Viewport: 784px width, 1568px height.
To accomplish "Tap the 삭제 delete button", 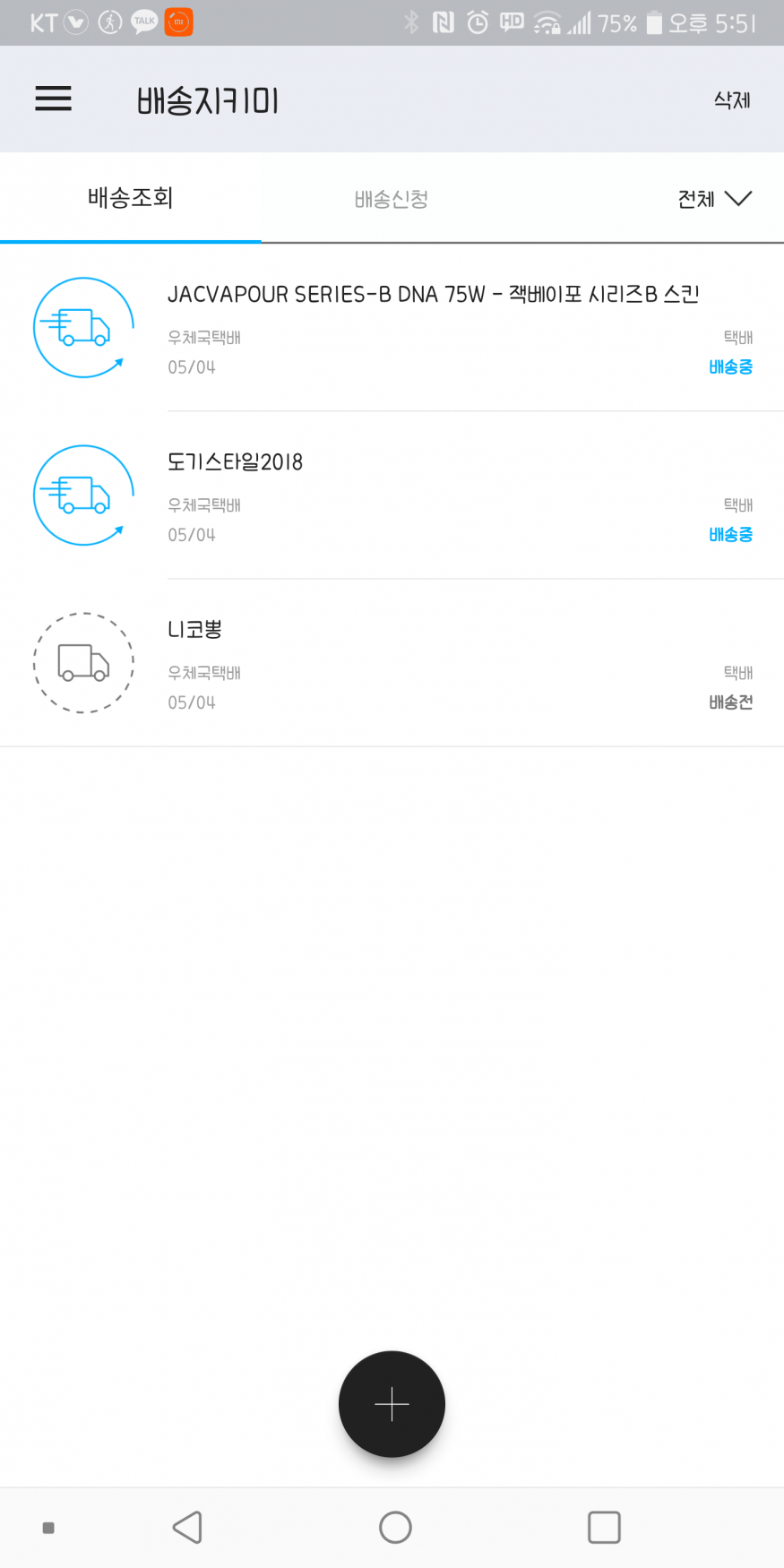I will point(731,100).
